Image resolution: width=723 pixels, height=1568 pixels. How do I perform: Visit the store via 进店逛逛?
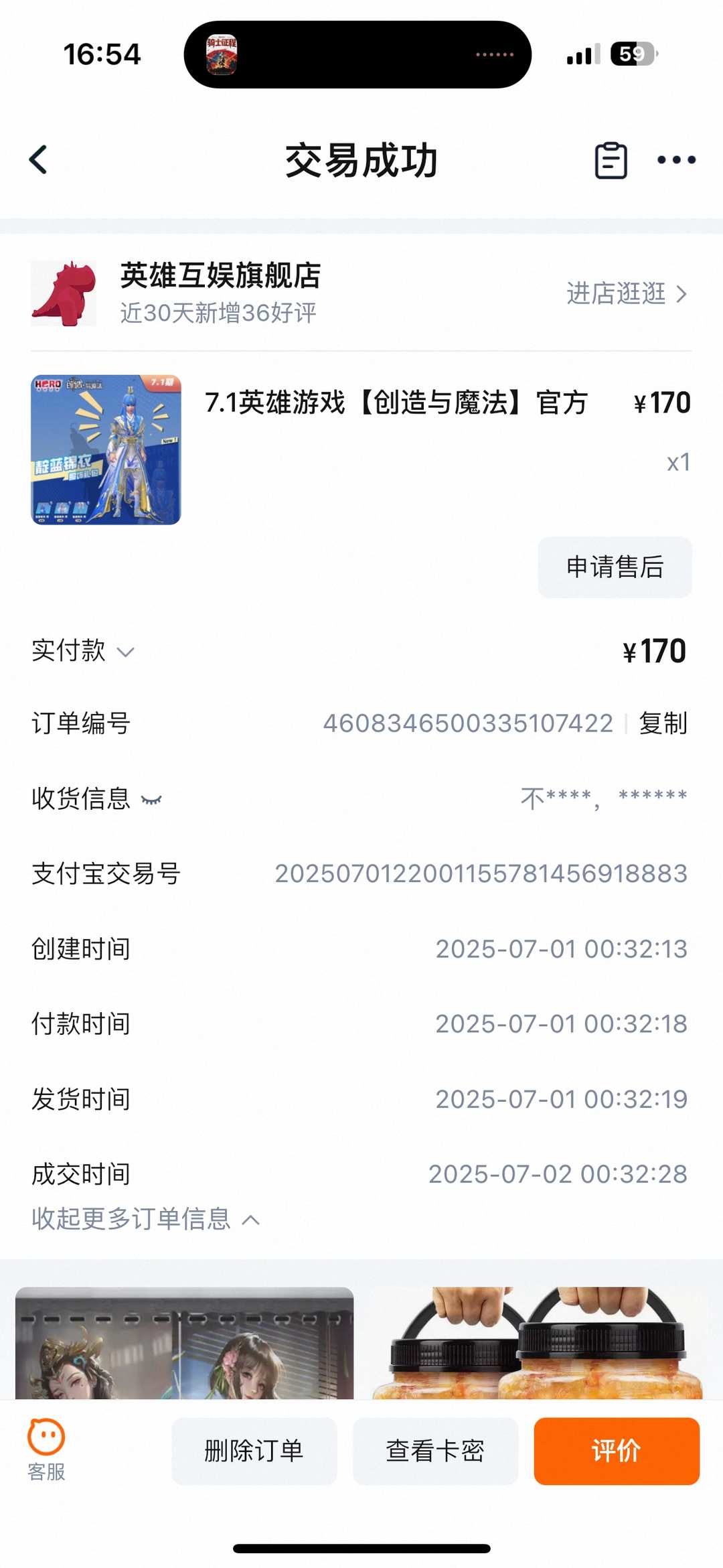(626, 293)
